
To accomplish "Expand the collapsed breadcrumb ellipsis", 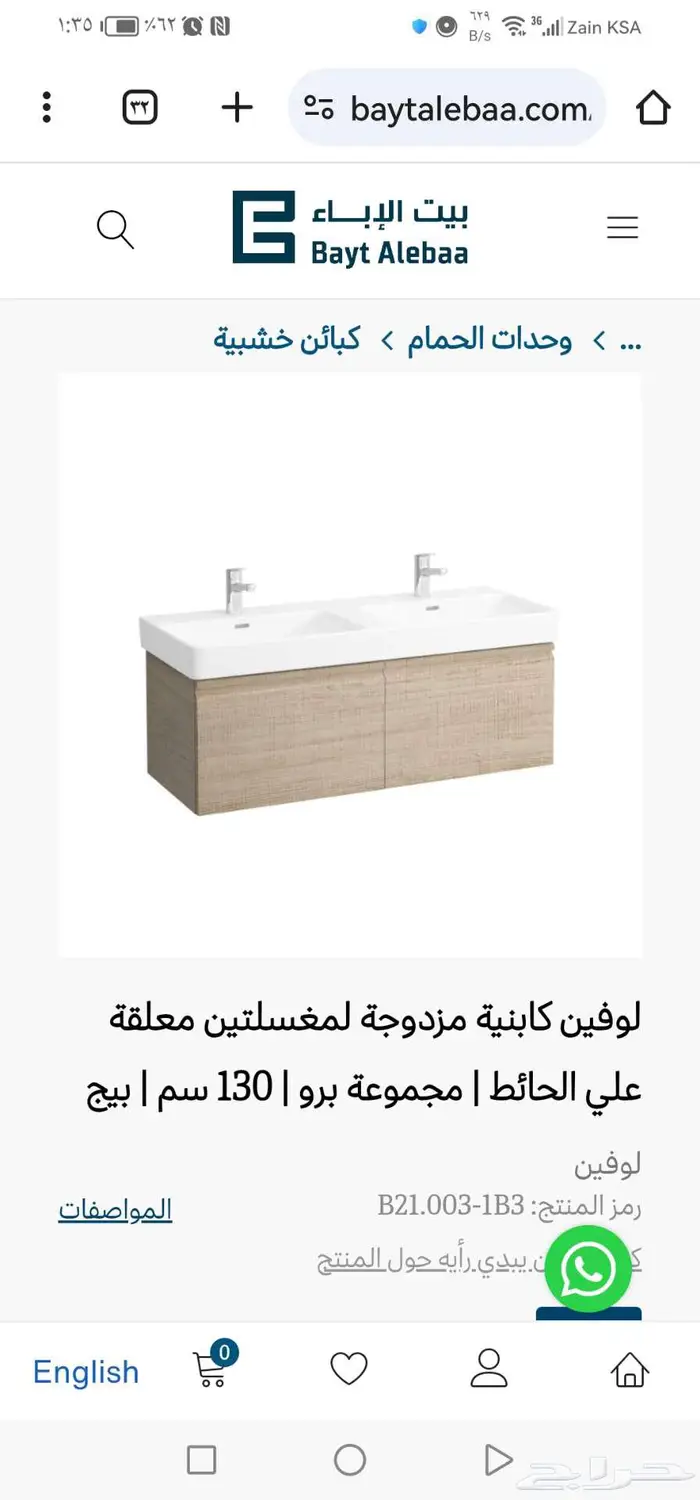I will [x=630, y=340].
